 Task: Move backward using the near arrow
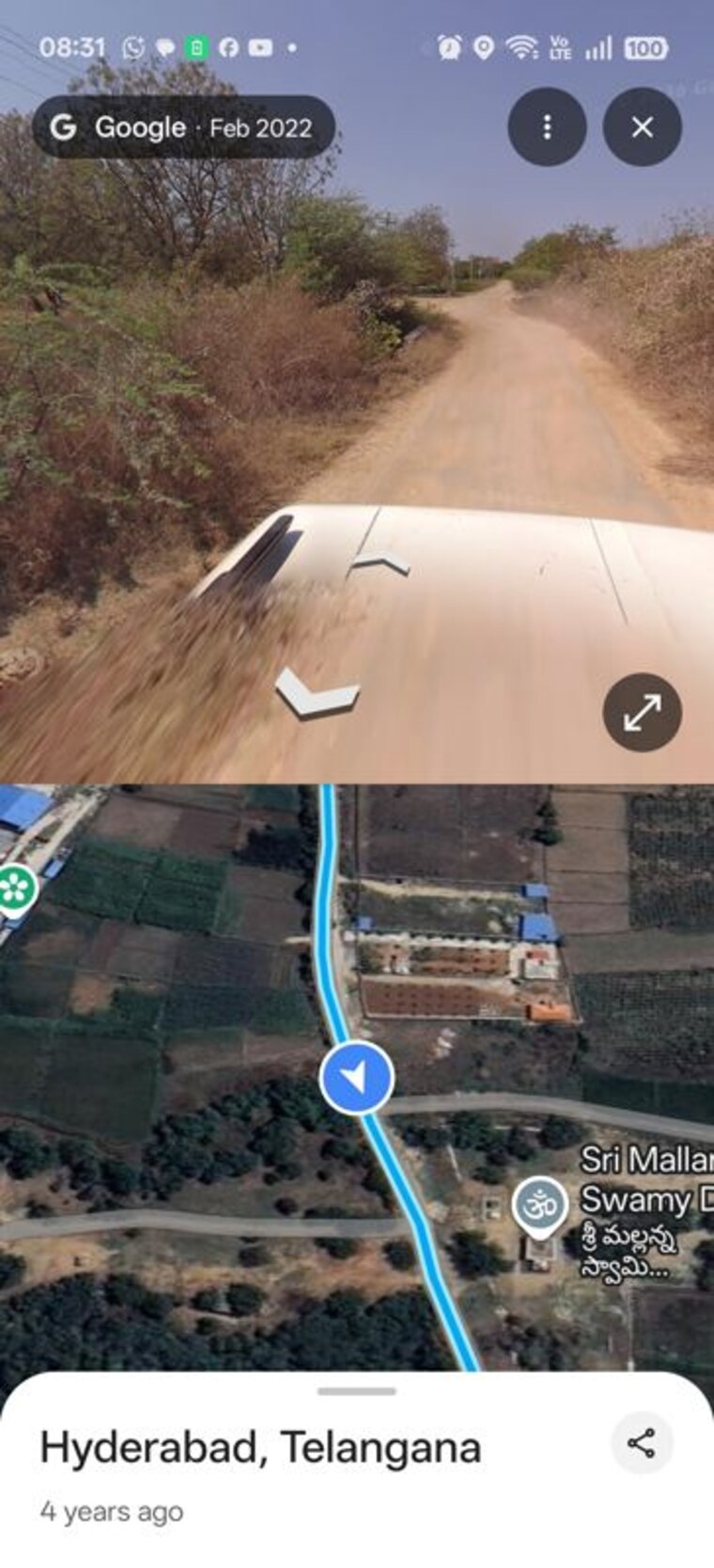(317, 696)
